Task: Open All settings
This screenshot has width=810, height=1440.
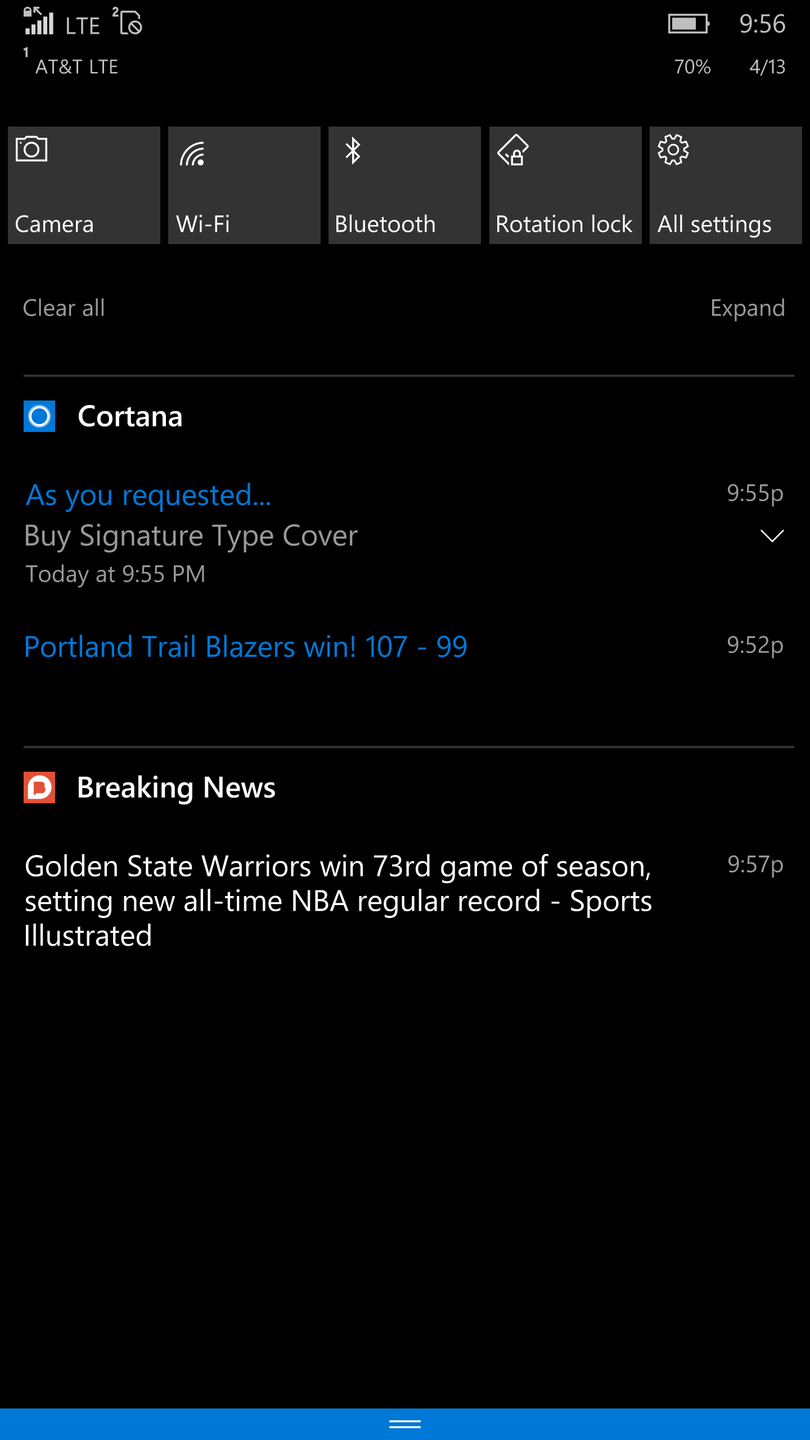Action: click(725, 185)
